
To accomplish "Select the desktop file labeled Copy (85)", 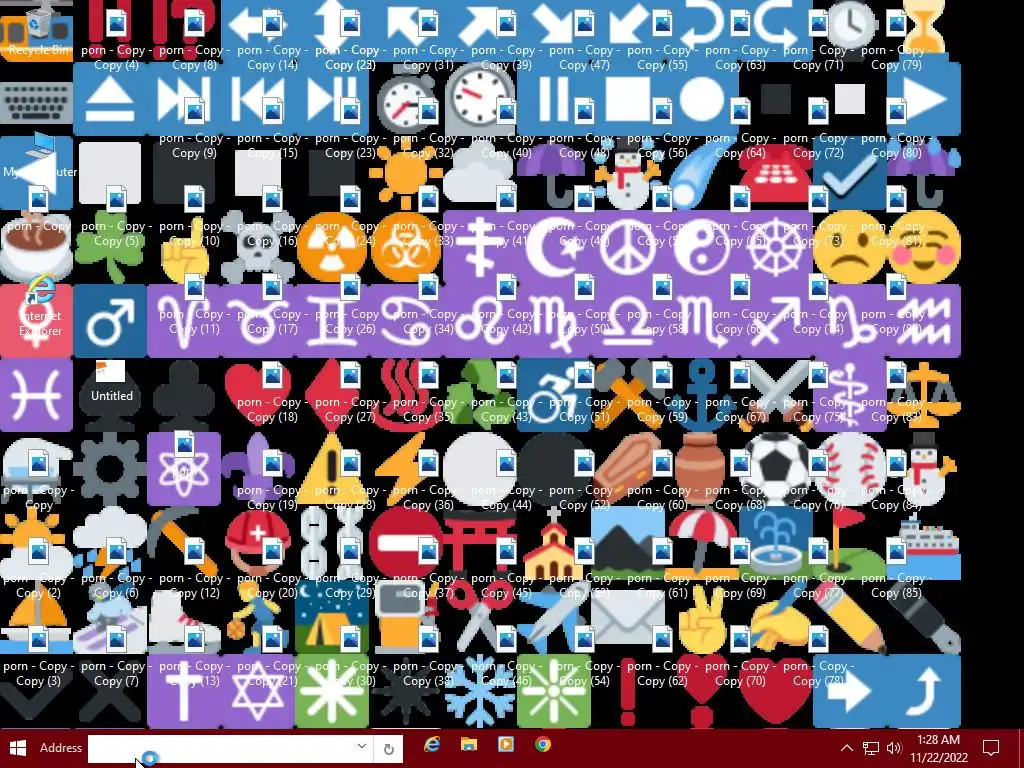I will [896, 560].
